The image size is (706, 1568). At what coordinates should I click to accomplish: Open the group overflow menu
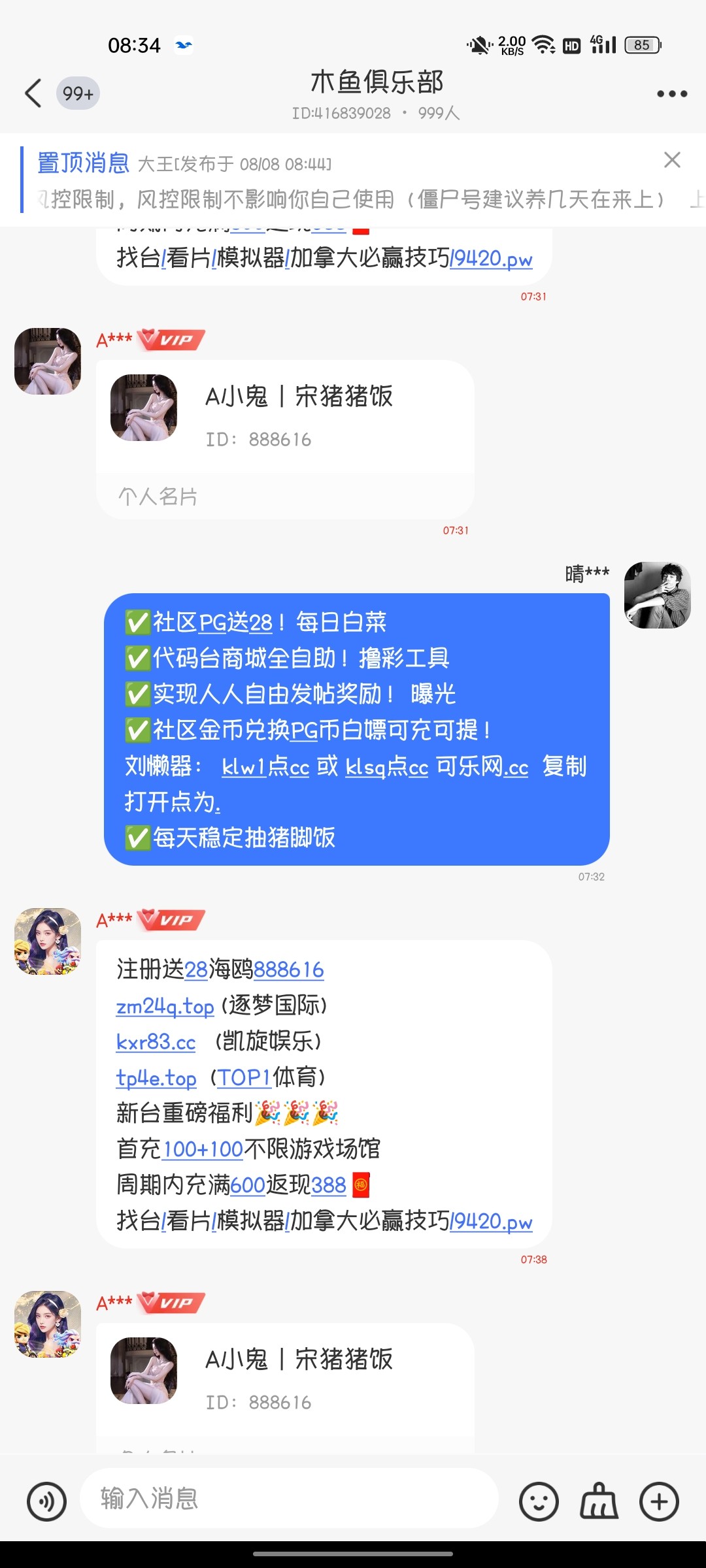tap(671, 94)
